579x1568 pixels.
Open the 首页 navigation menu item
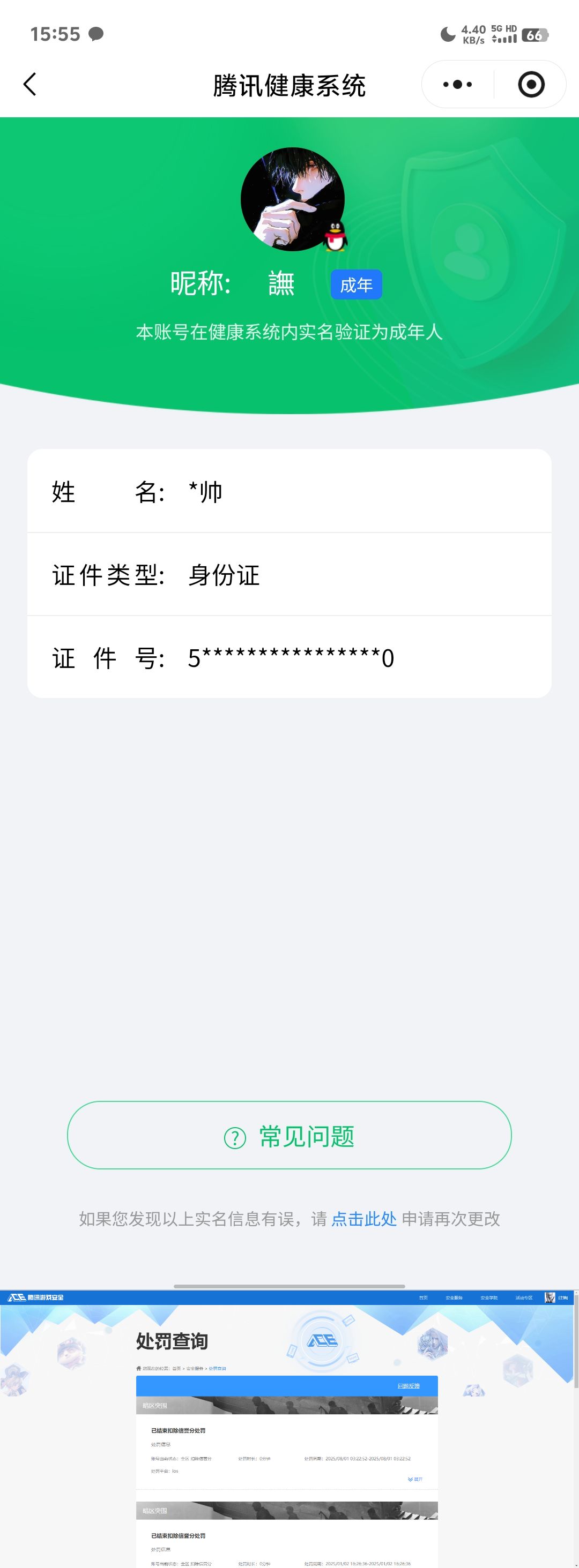[424, 1298]
